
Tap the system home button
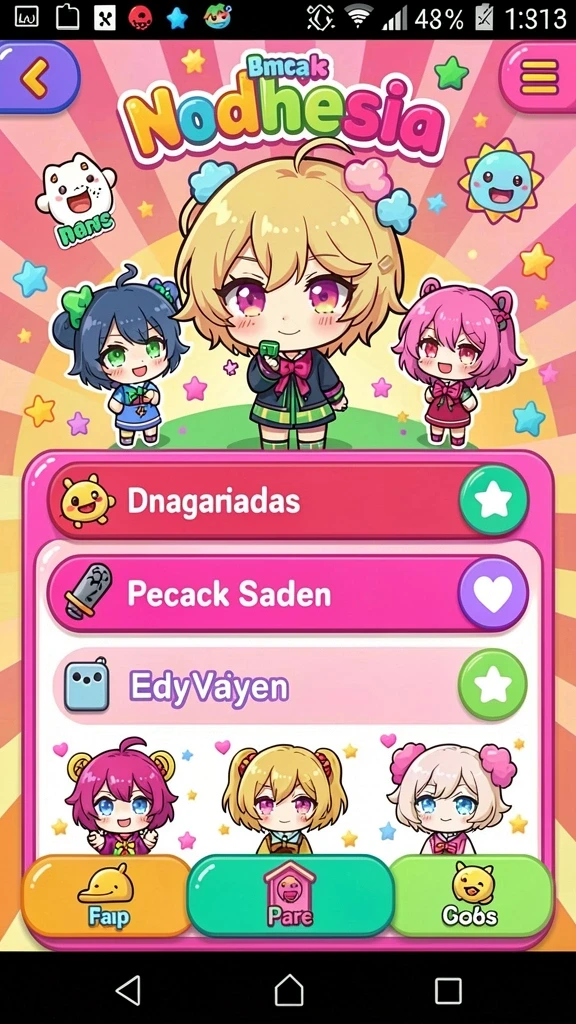click(289, 990)
